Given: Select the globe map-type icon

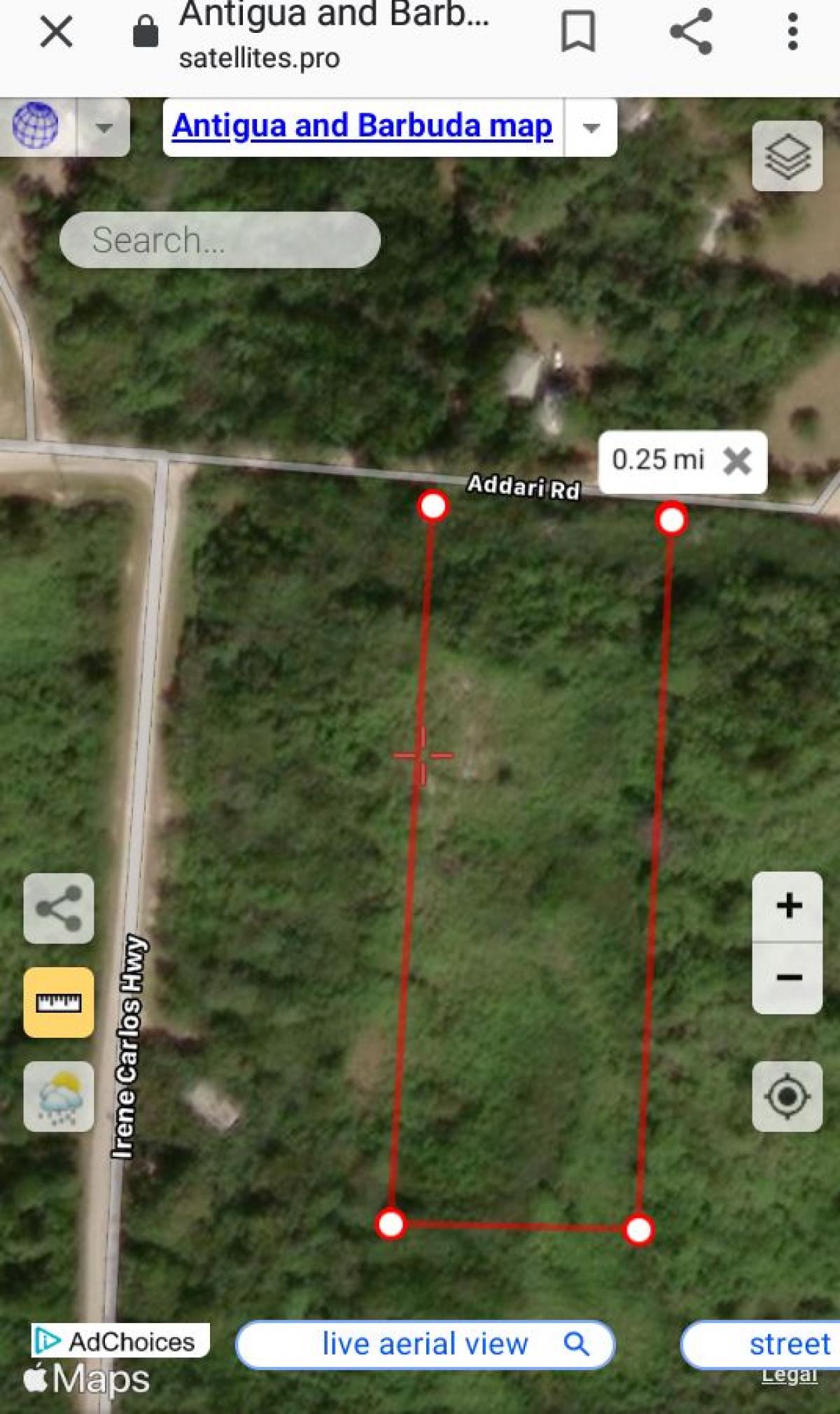Looking at the screenshot, I should point(38,126).
